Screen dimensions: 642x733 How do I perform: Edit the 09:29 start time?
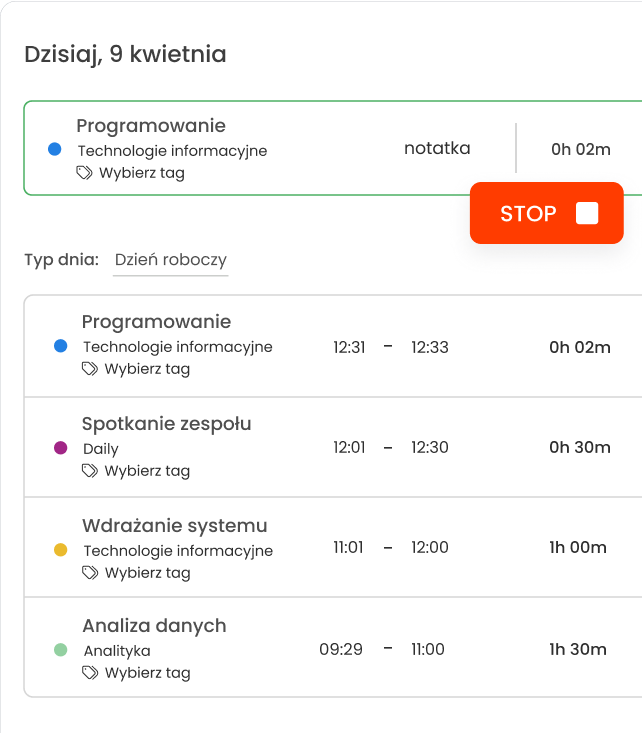pyautogui.click(x=341, y=650)
